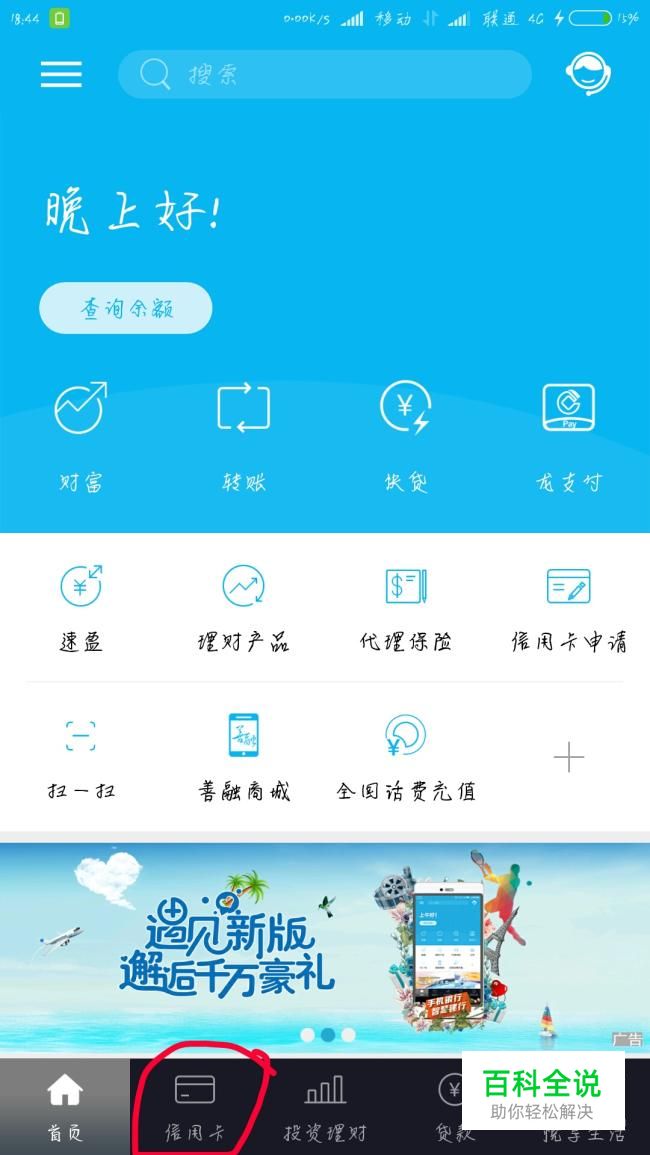The width and height of the screenshot is (650, 1155).
Task: Open the 快贷 quick loan shortcut
Action: 406,432
